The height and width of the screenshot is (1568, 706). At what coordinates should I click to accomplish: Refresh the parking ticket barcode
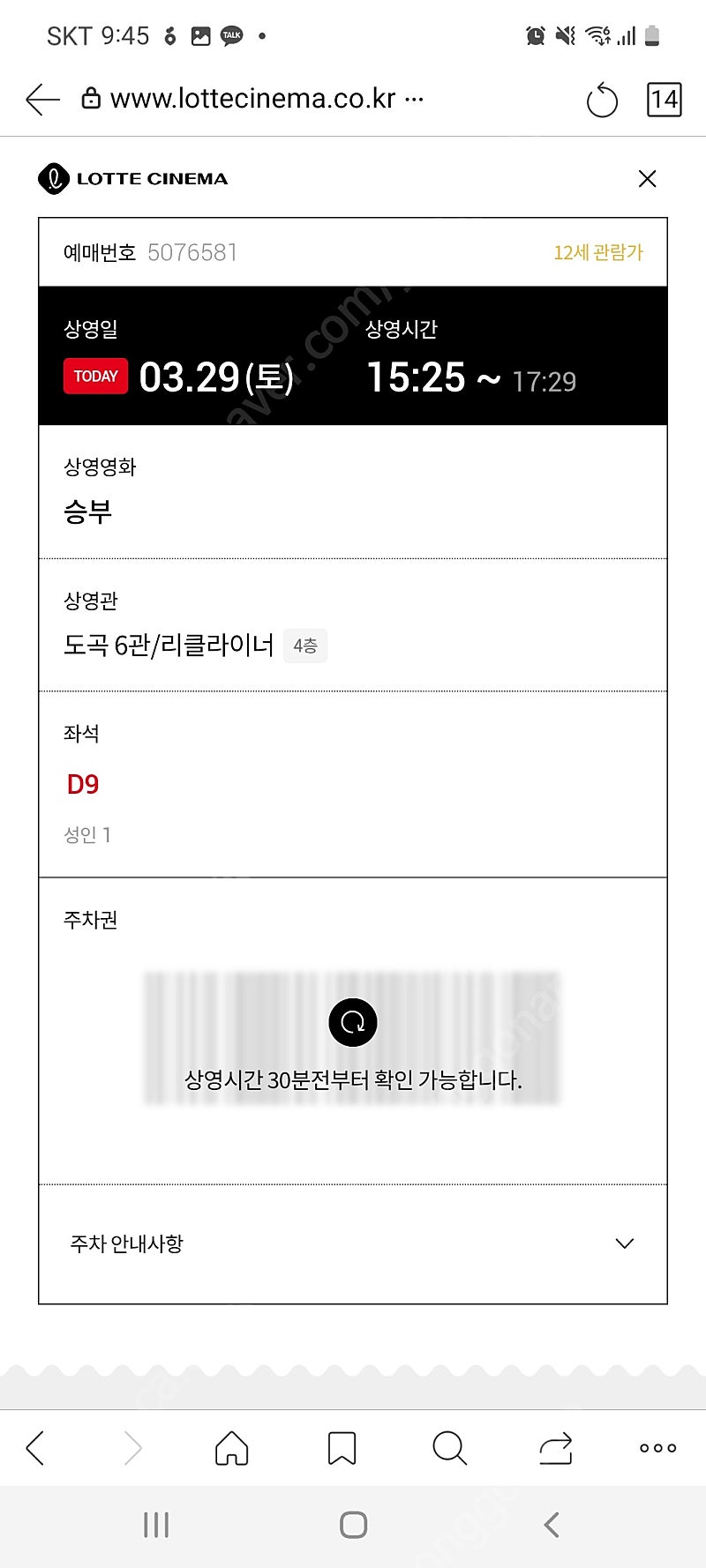(x=353, y=1022)
